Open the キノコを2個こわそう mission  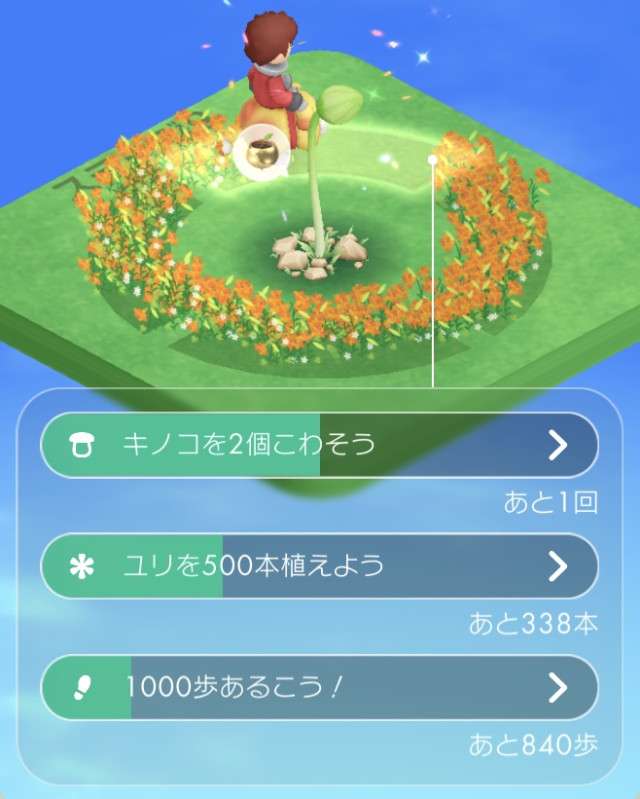[x=319, y=445]
